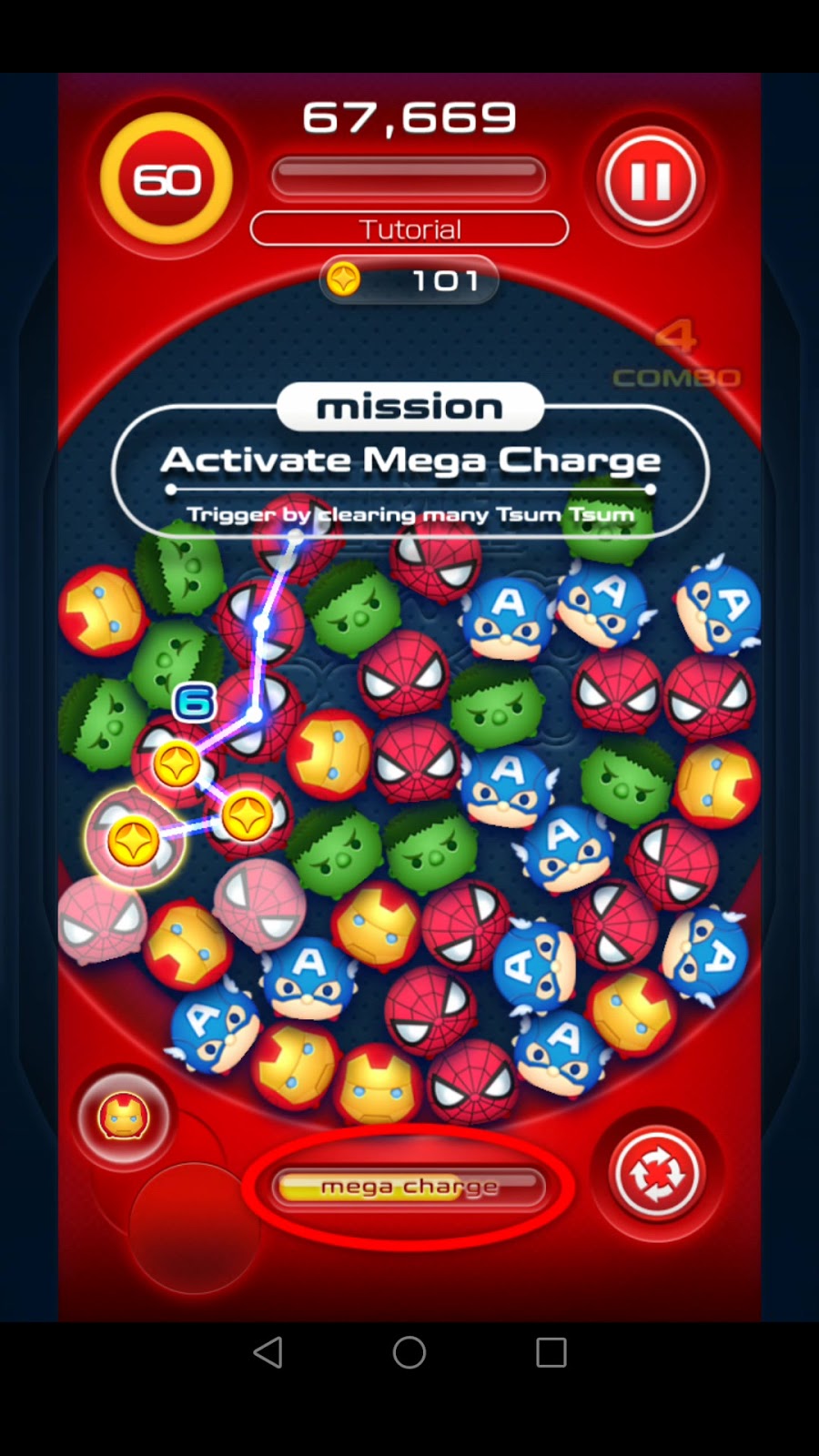This screenshot has width=819, height=1456.
Task: Go back using the system back button
Action: tap(268, 1352)
